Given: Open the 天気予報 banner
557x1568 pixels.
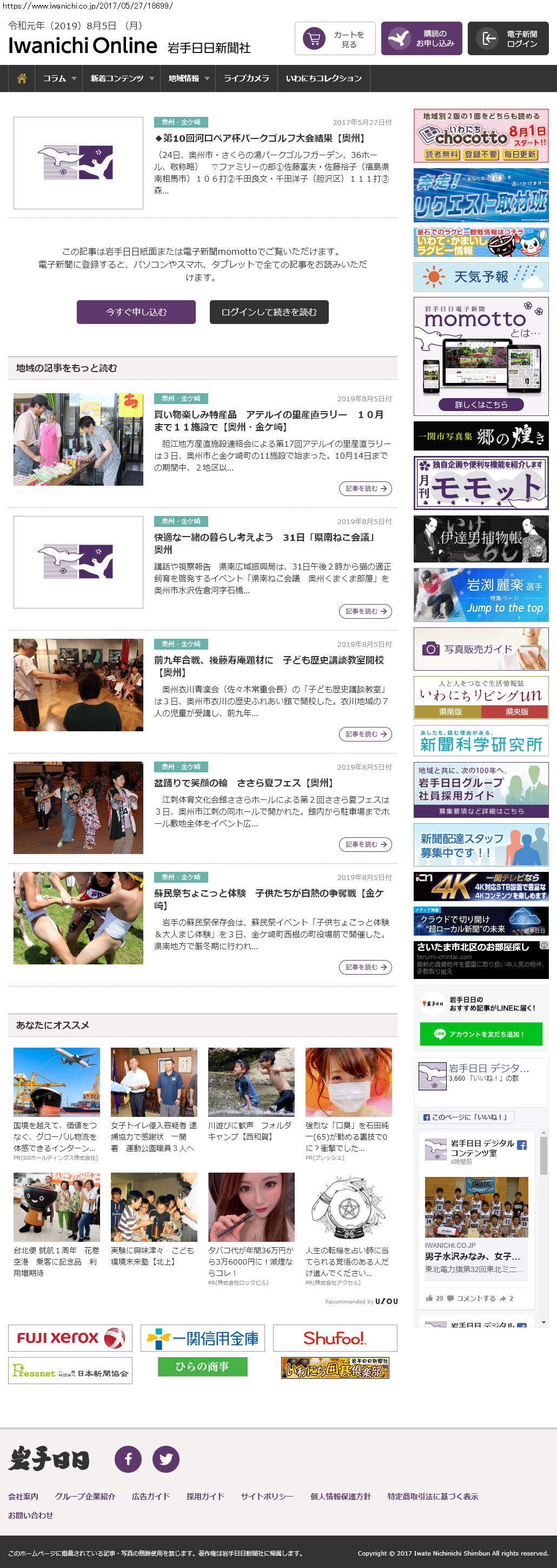Looking at the screenshot, I should click(480, 277).
